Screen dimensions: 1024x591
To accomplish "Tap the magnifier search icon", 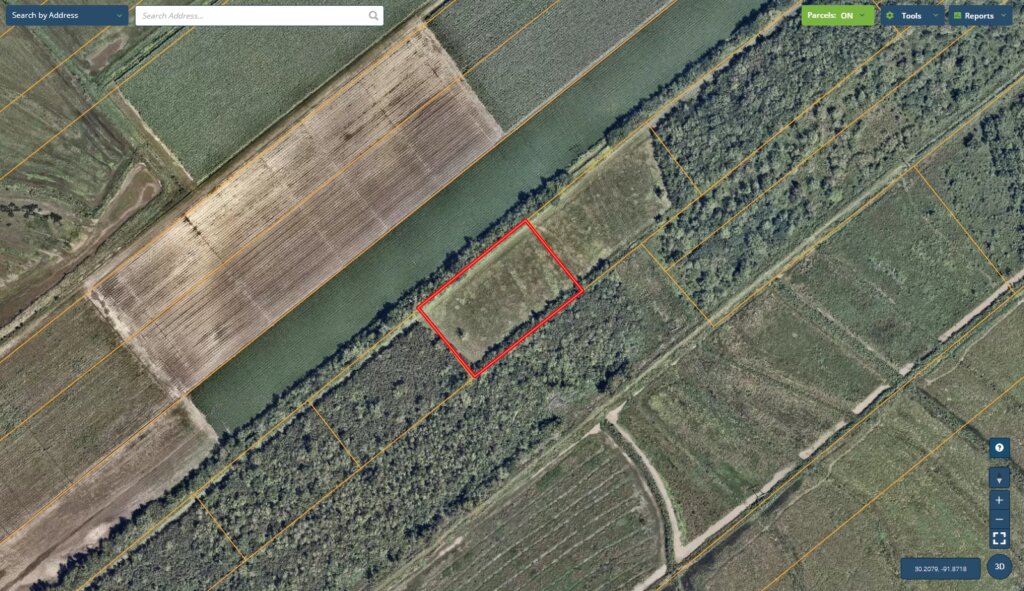I will (x=373, y=16).
